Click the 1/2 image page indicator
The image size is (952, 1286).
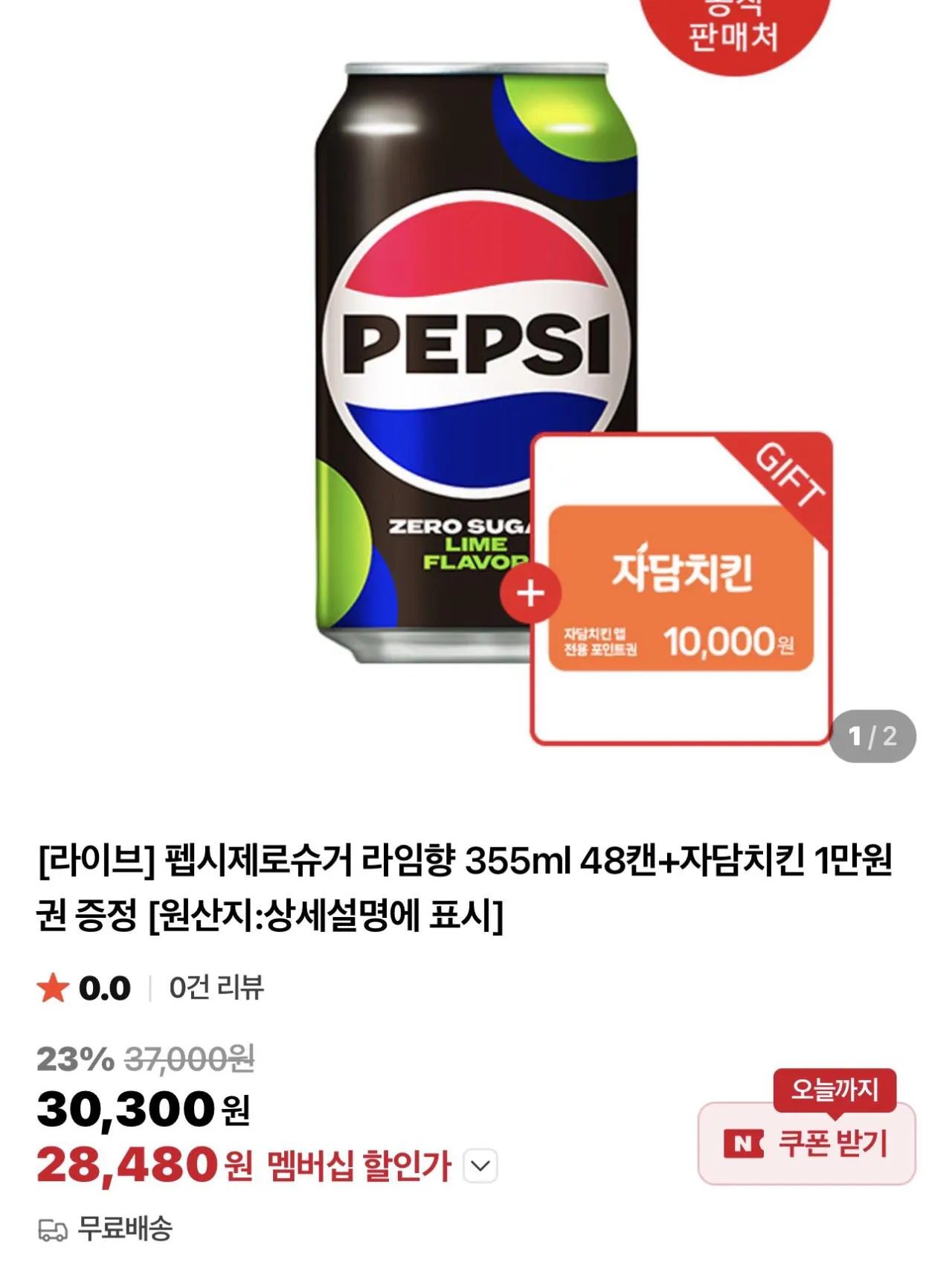[x=873, y=735]
